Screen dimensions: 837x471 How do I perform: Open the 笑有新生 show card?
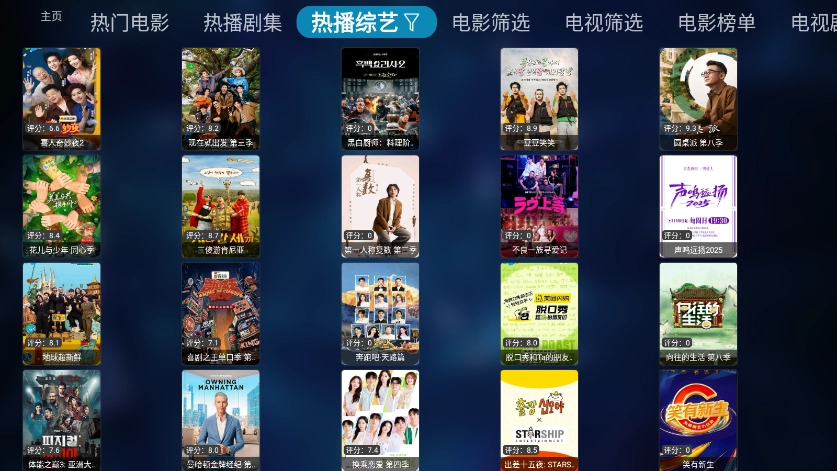(x=698, y=418)
